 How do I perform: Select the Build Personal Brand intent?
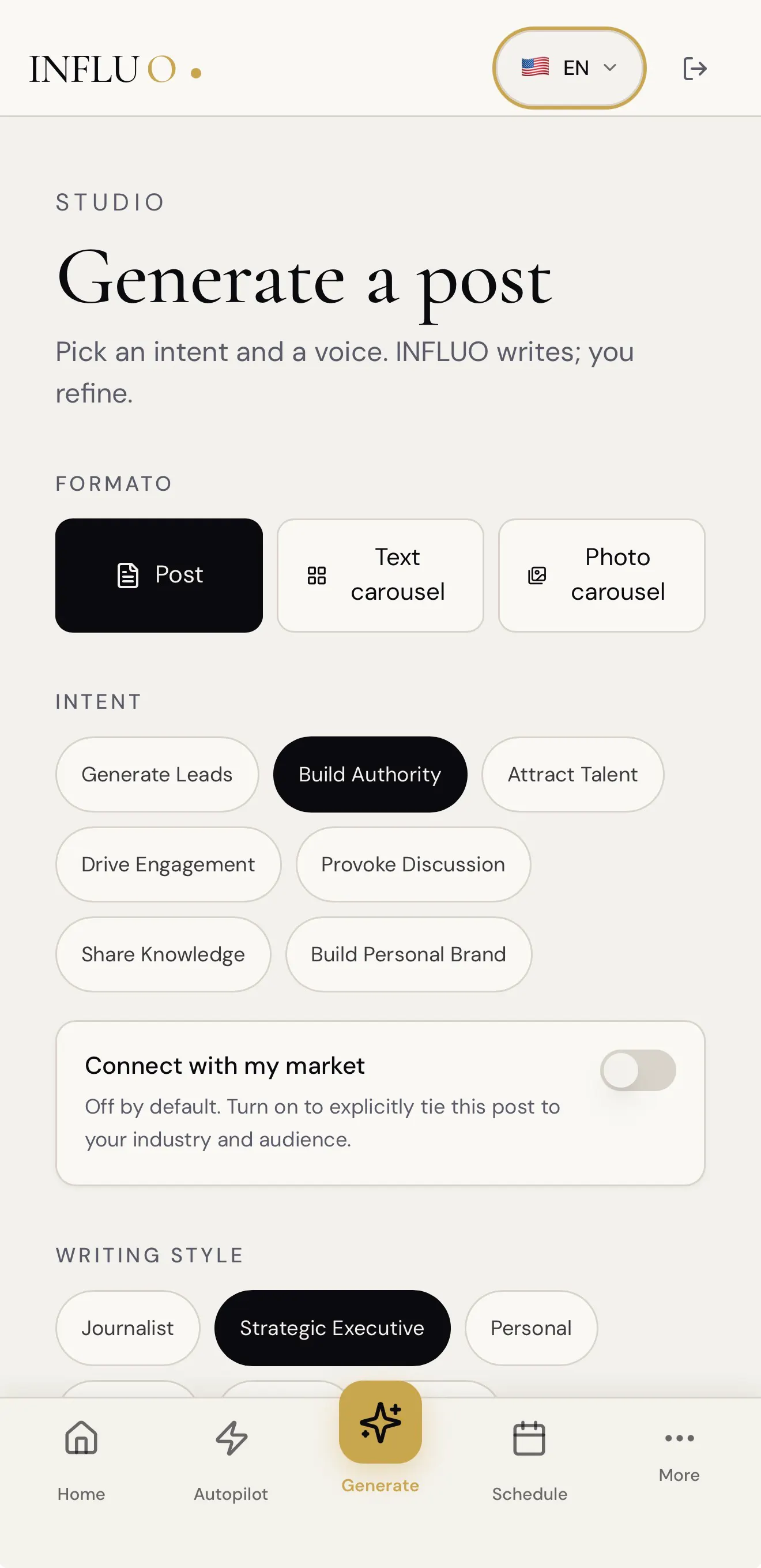(408, 954)
